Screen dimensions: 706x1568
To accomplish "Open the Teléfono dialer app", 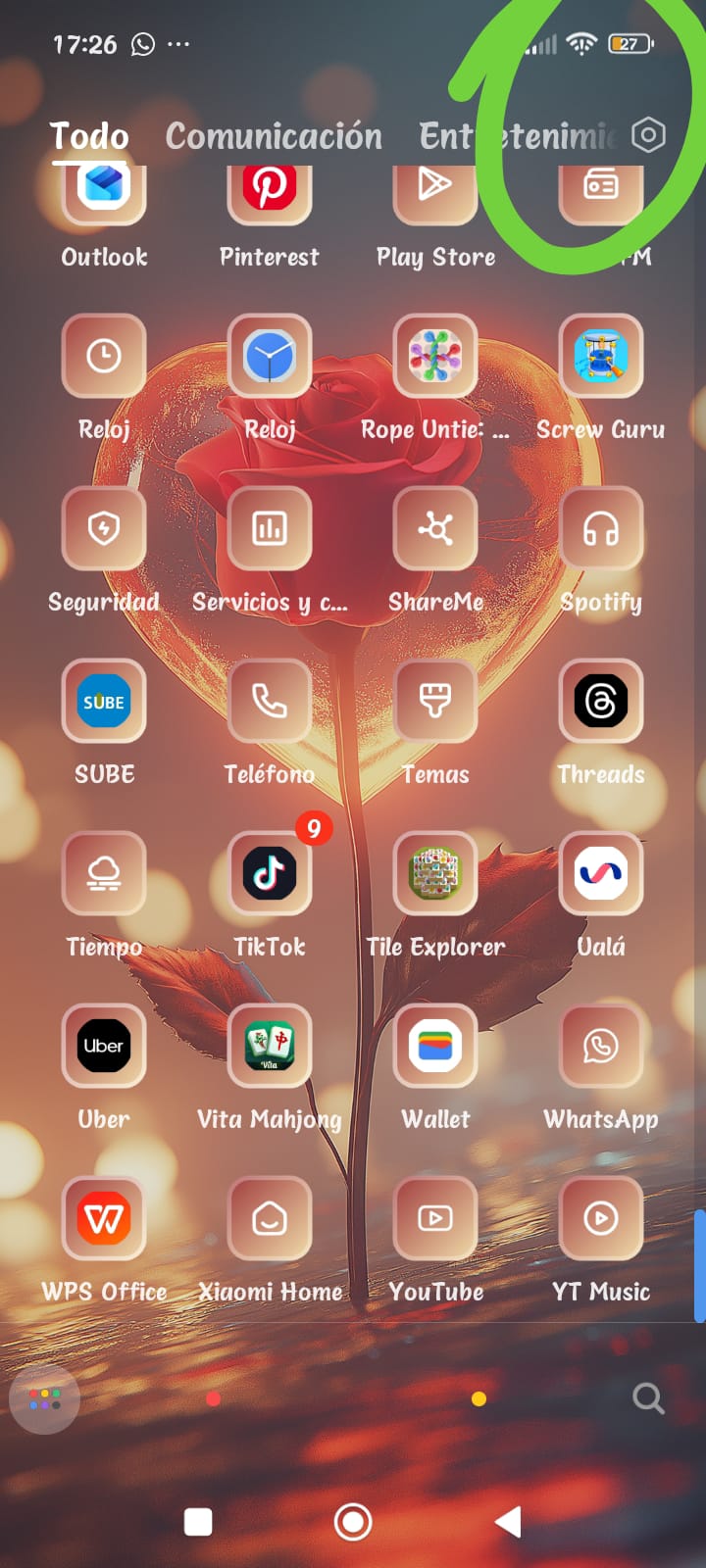I will (270, 702).
